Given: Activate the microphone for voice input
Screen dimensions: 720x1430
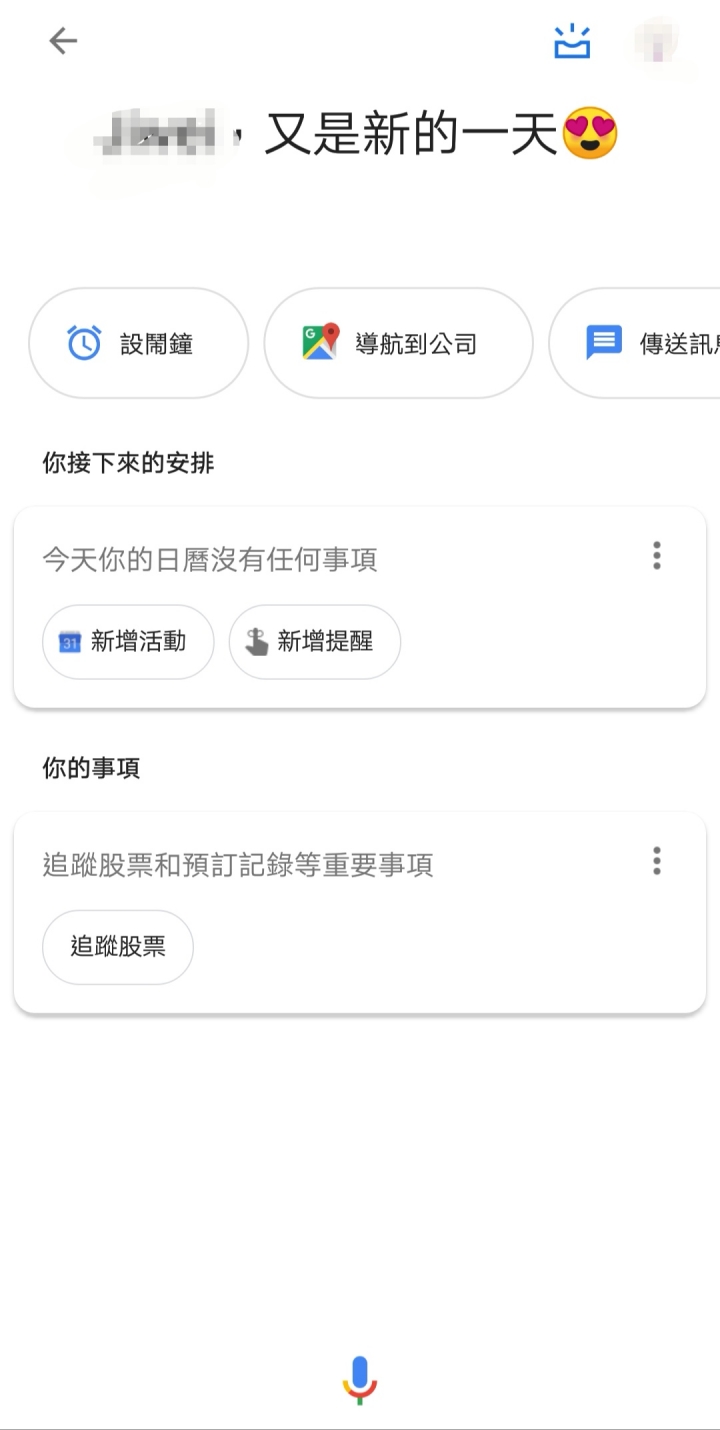Looking at the screenshot, I should (x=360, y=1380).
